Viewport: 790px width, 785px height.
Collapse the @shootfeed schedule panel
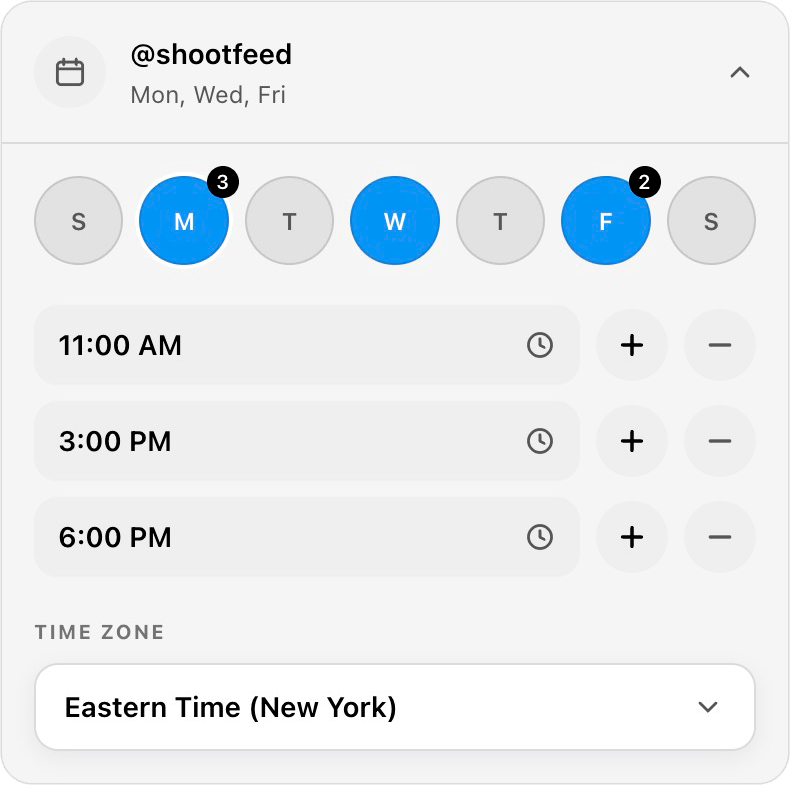[x=740, y=73]
